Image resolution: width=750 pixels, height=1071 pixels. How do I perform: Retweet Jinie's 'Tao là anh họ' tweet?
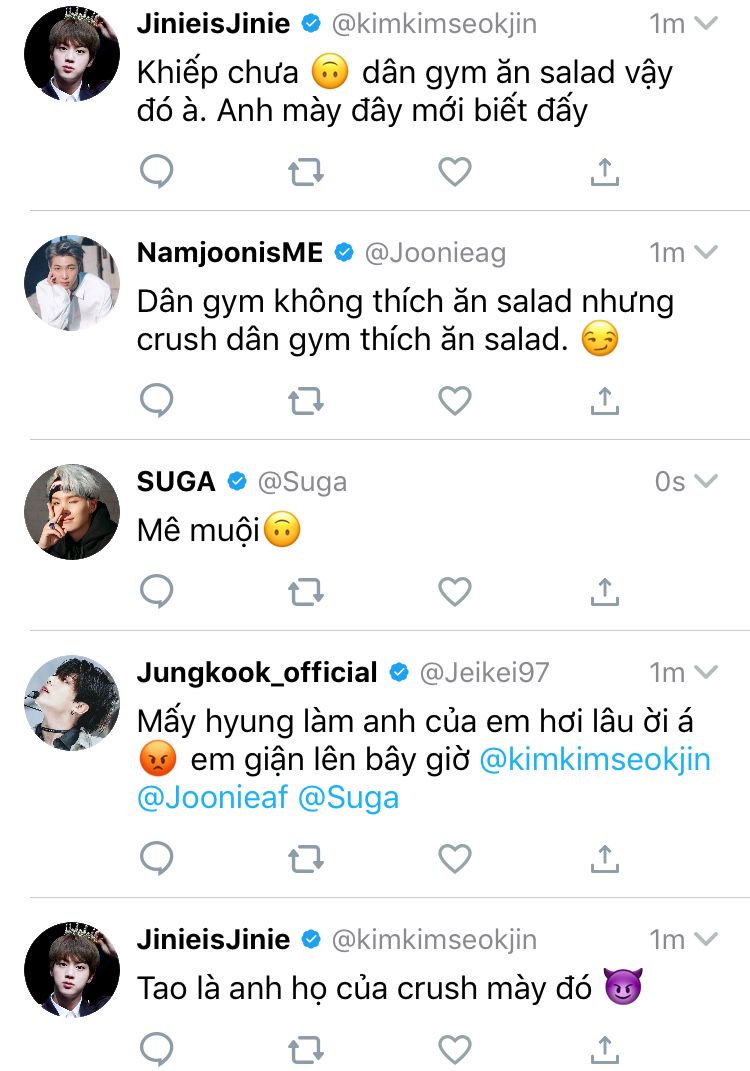(x=306, y=1049)
